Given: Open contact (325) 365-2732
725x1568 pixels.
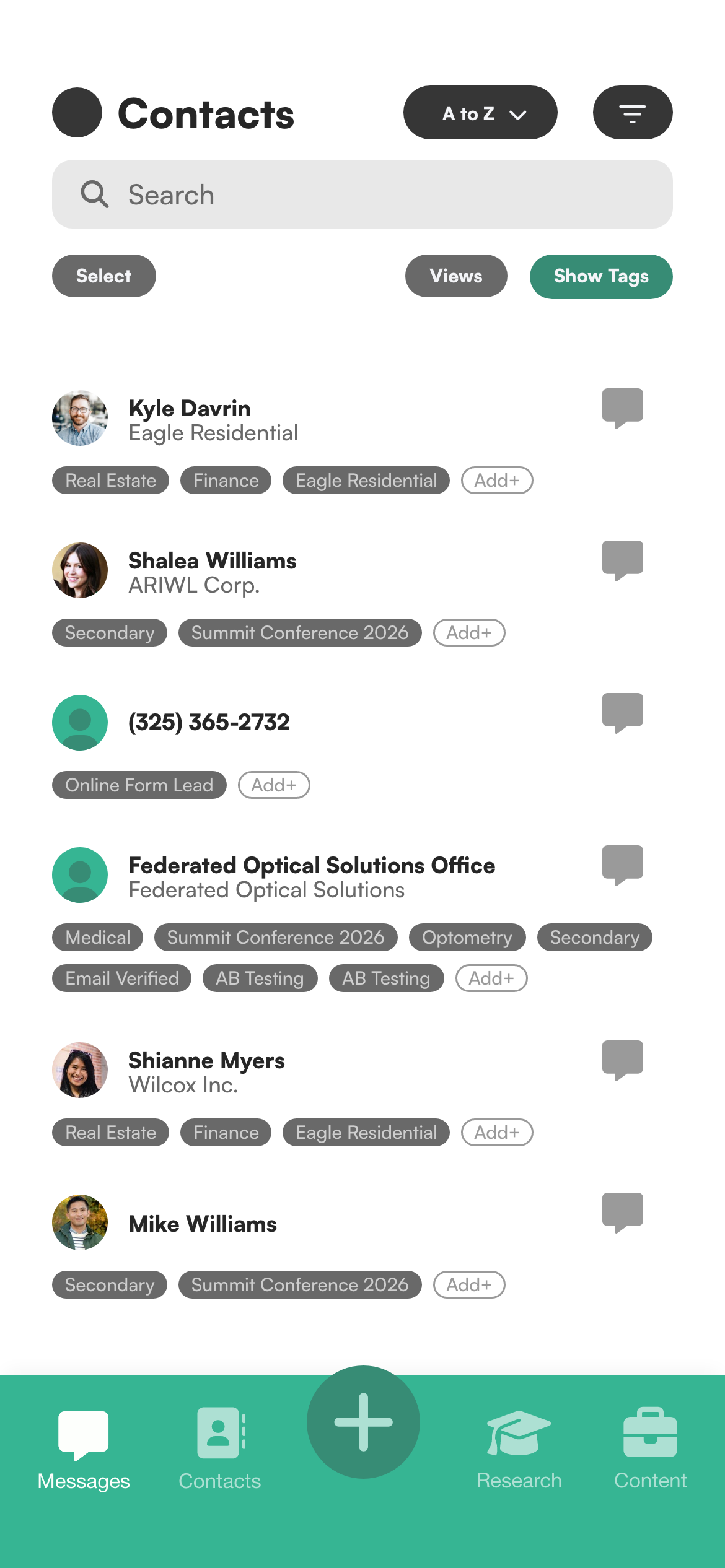Looking at the screenshot, I should tap(209, 722).
